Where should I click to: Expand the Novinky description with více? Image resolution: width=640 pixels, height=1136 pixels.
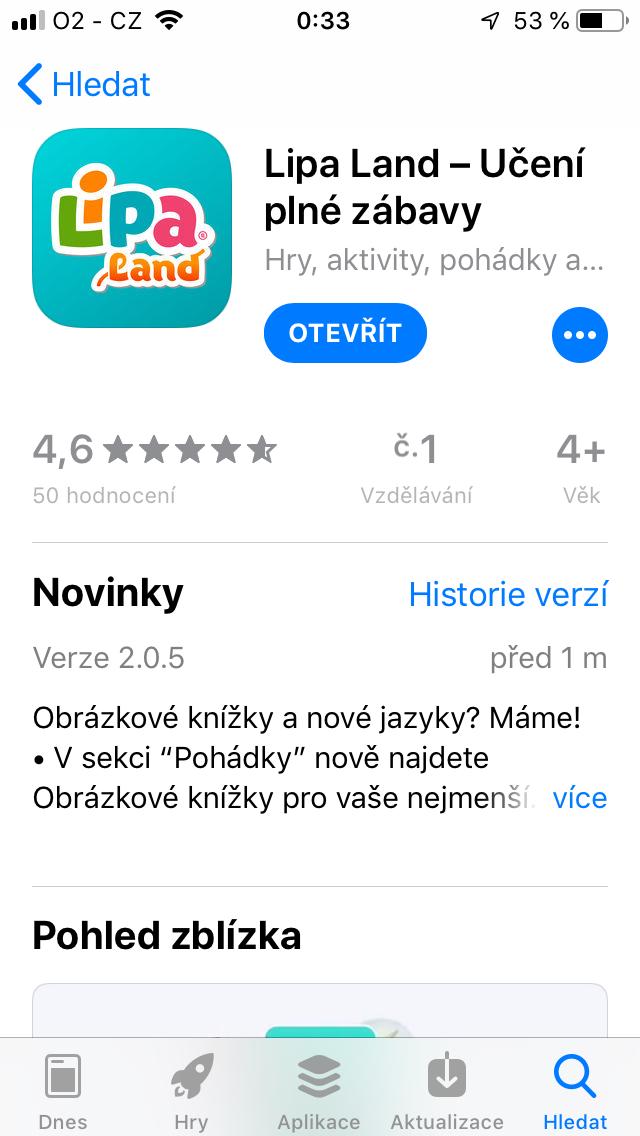coord(580,798)
